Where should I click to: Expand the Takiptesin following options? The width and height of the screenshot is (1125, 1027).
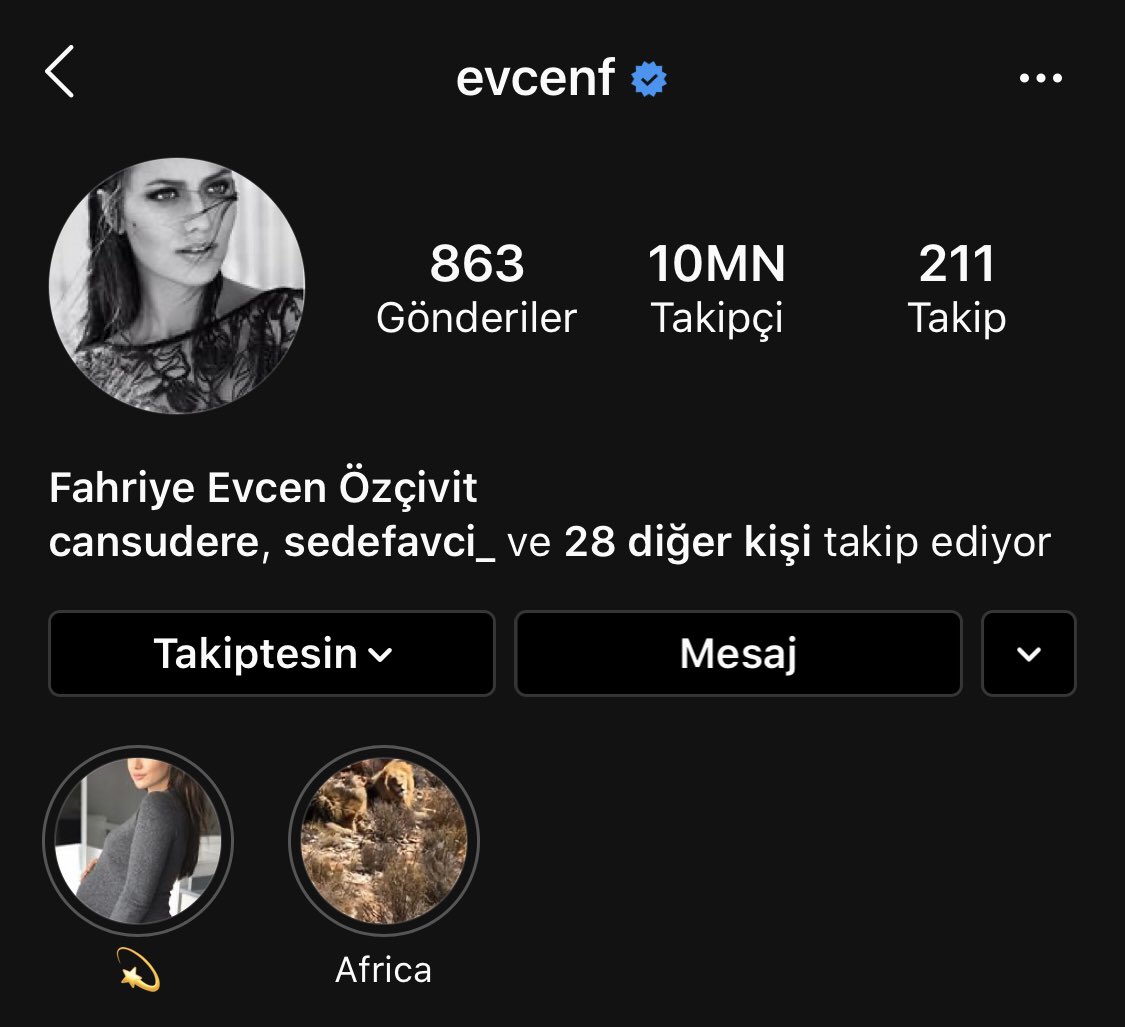pos(272,654)
